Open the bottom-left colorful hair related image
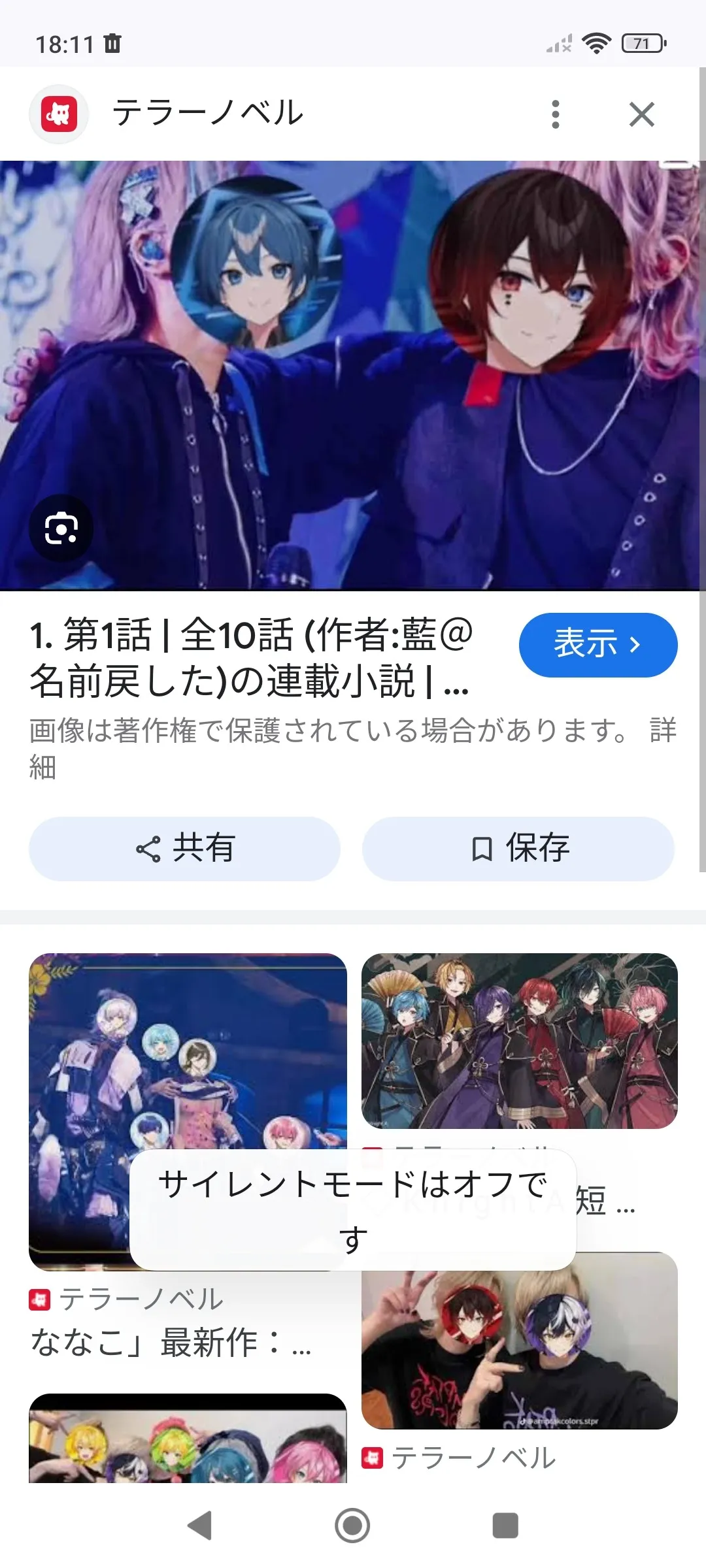 click(188, 1441)
